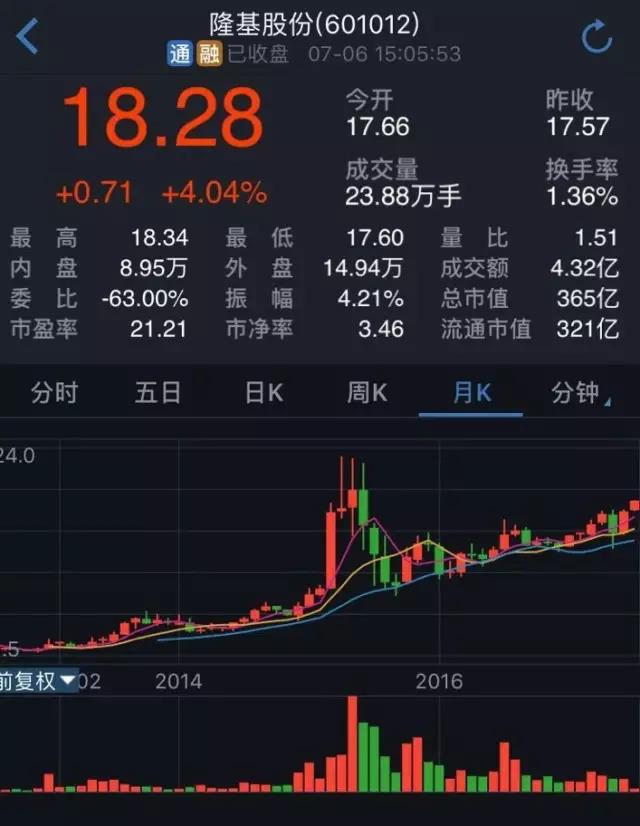Switch to the 分时 chart tab
The height and width of the screenshot is (826, 640).
54,393
